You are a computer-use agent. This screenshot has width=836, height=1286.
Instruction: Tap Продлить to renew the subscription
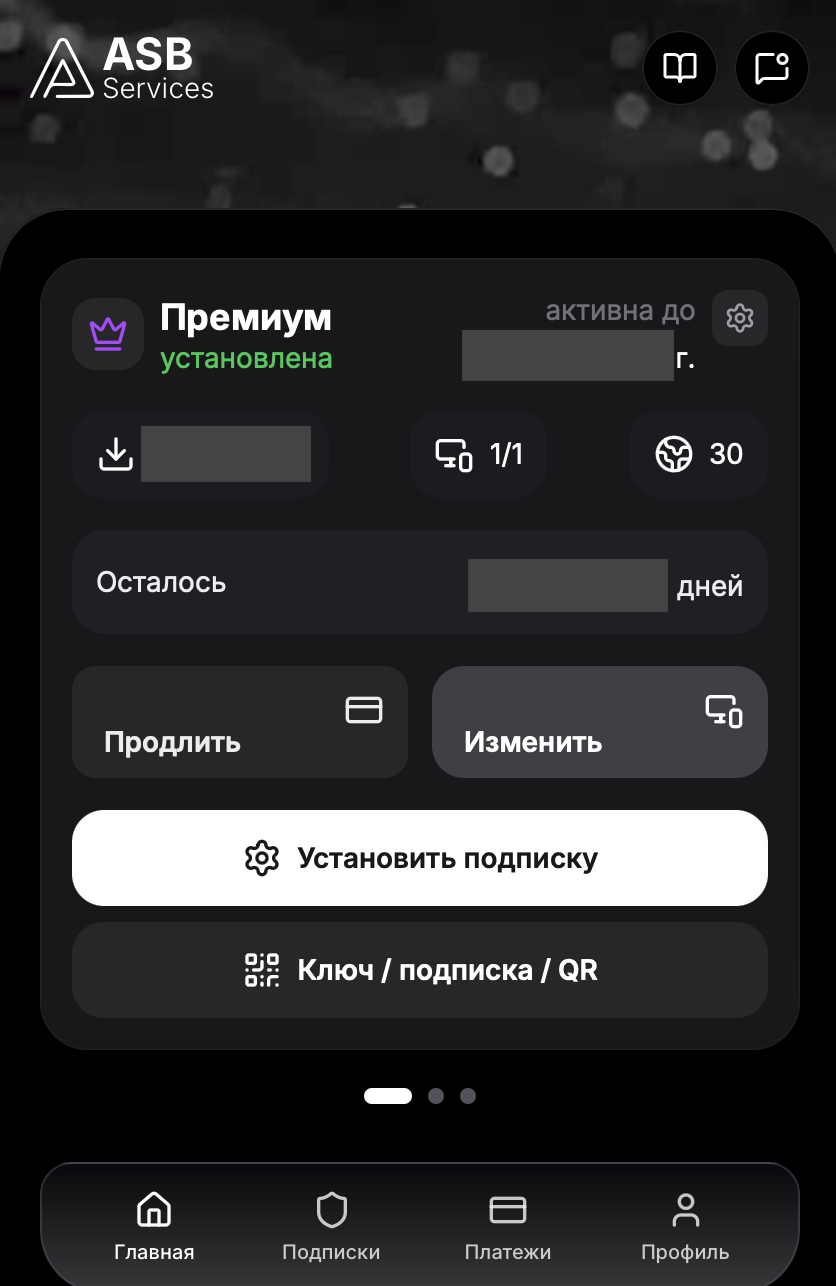[240, 722]
